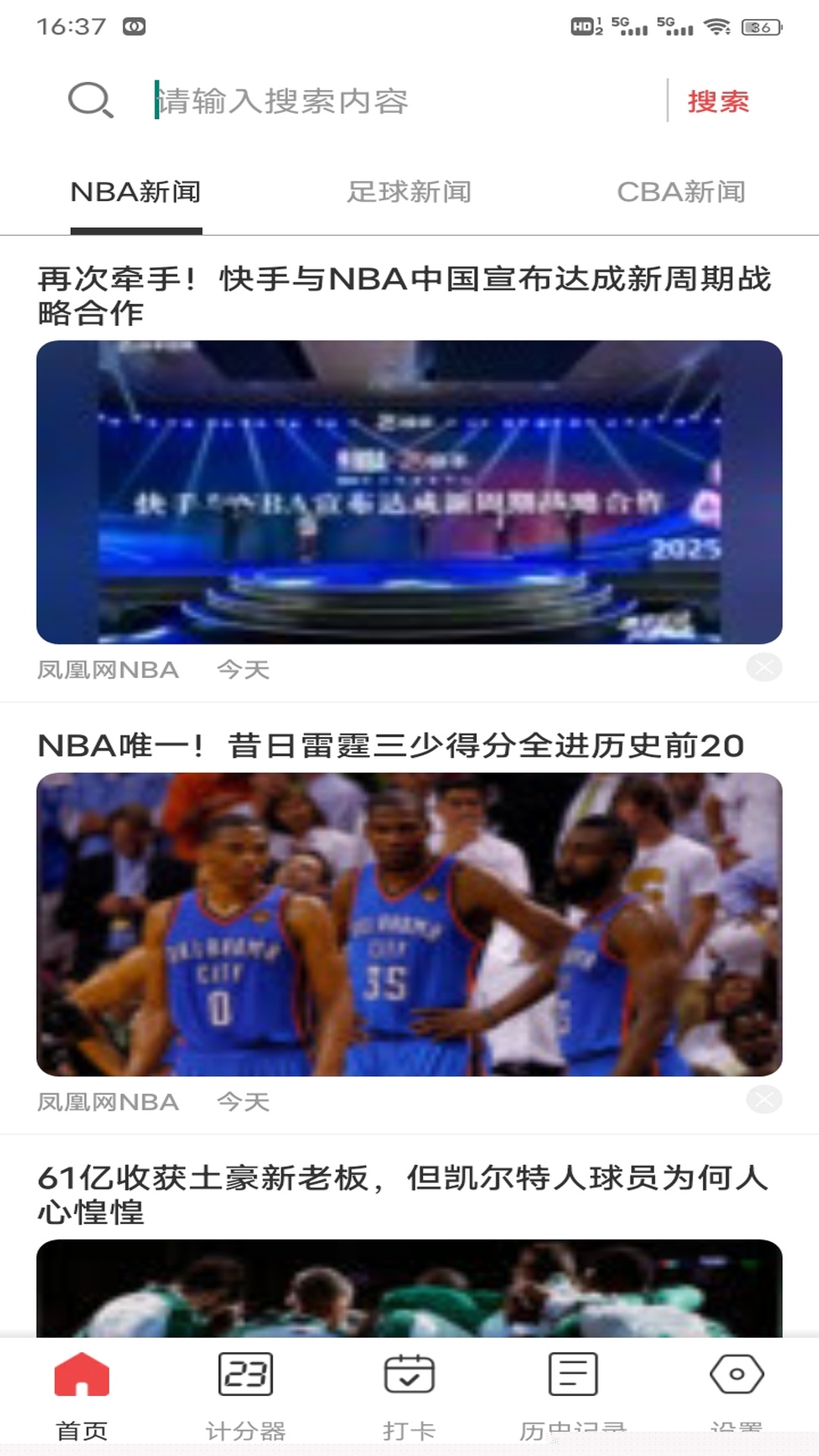Dismiss the 快手与NBA中国 news item
819x1456 pixels.
pyautogui.click(x=764, y=667)
